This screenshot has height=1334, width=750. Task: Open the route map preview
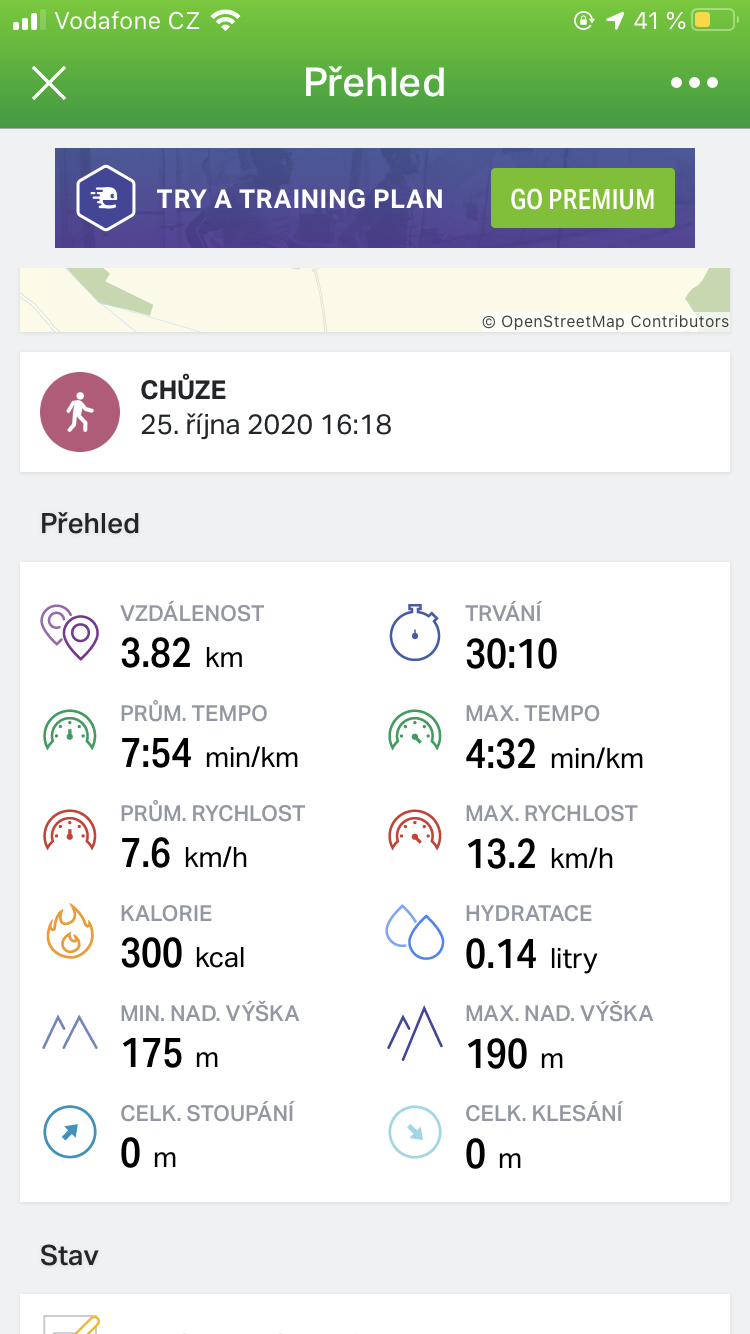(375, 299)
